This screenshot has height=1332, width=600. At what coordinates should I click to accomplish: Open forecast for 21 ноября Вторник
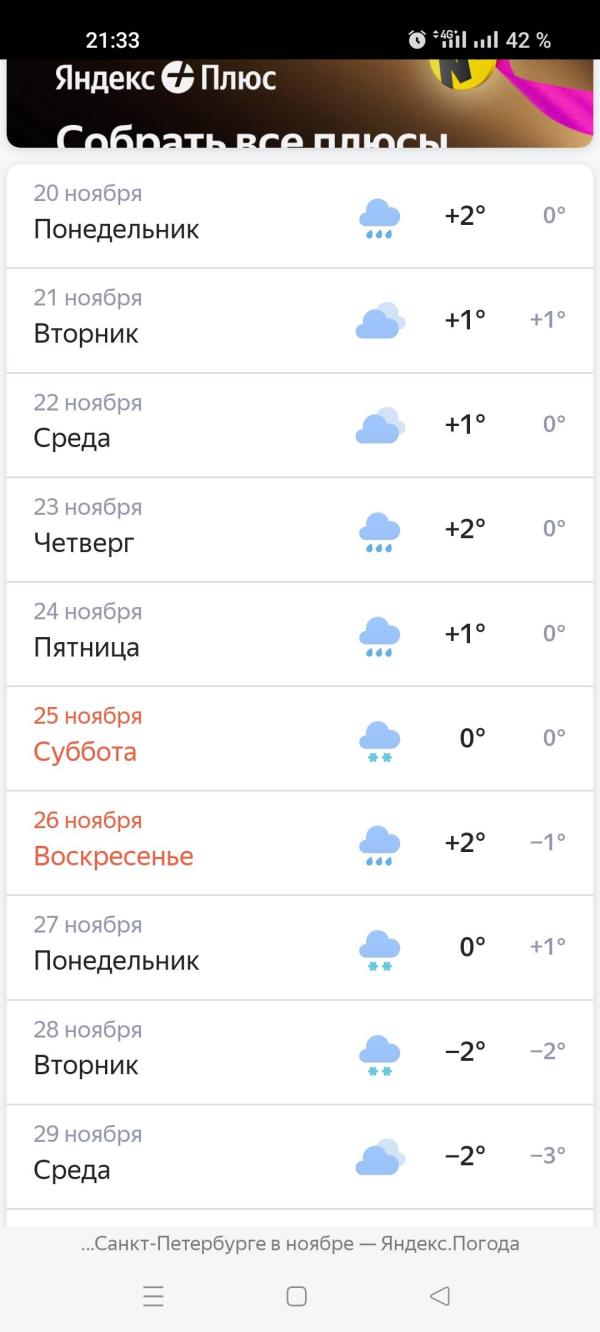300,321
